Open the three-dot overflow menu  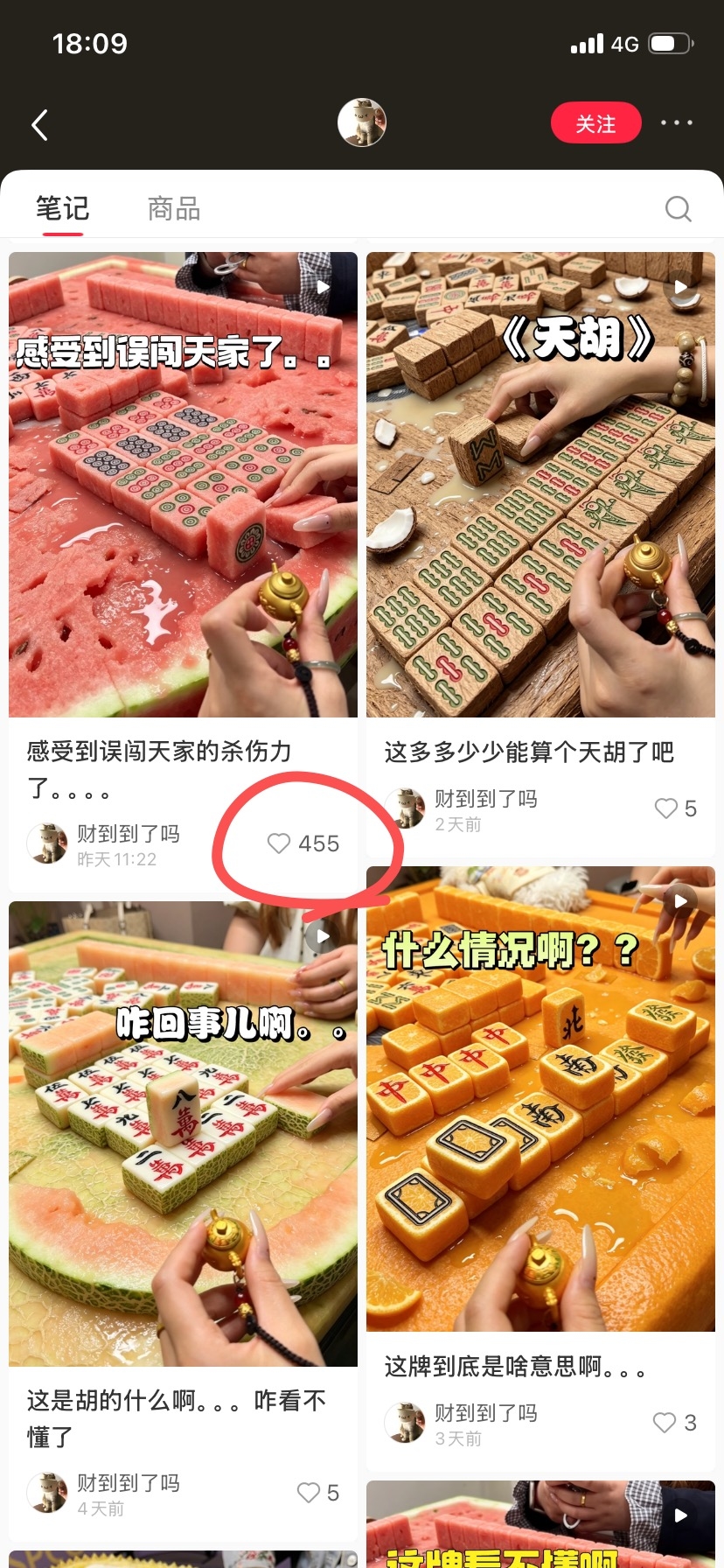click(676, 123)
